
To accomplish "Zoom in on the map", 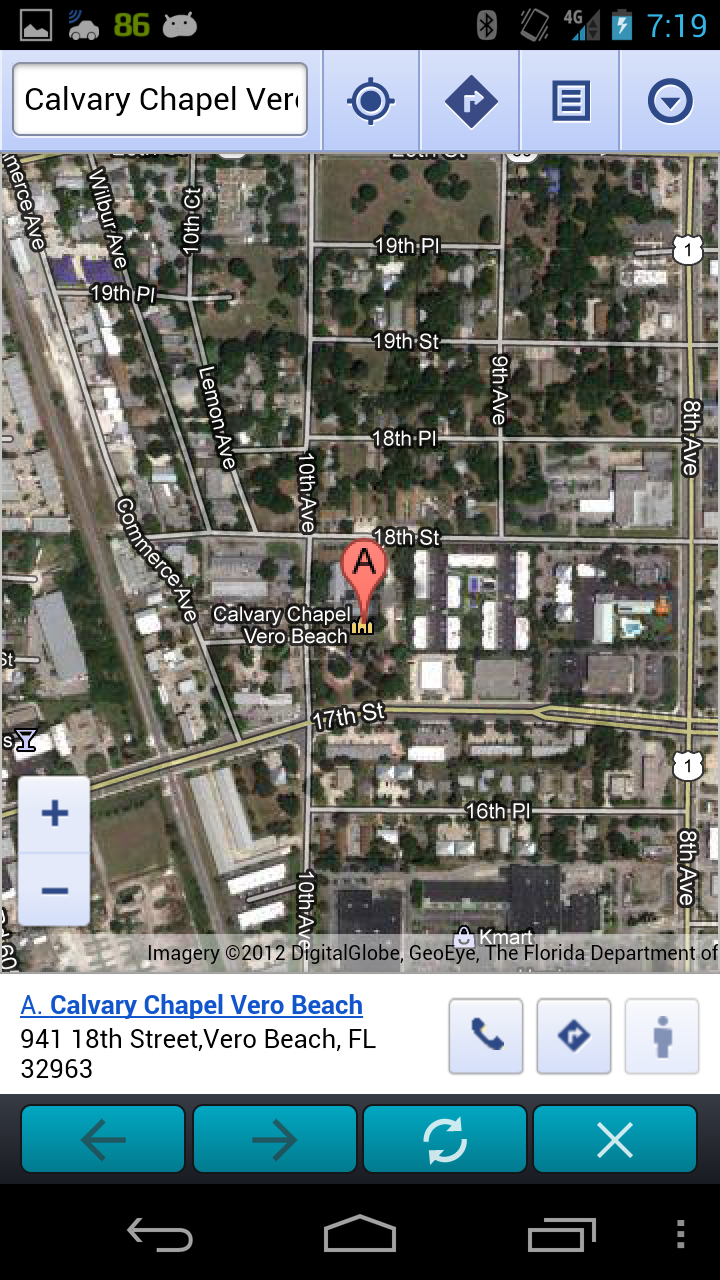I will (x=54, y=814).
